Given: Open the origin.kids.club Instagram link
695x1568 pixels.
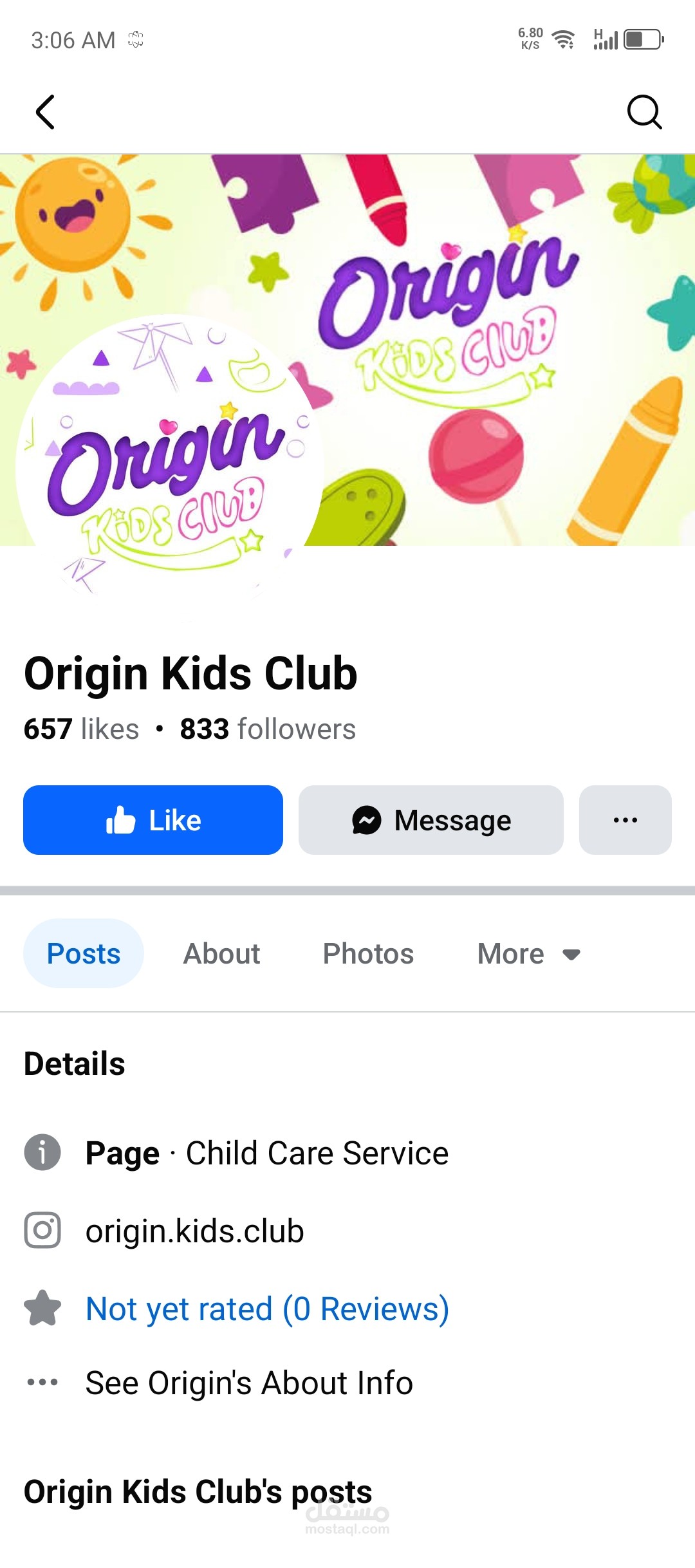Looking at the screenshot, I should tap(195, 1231).
